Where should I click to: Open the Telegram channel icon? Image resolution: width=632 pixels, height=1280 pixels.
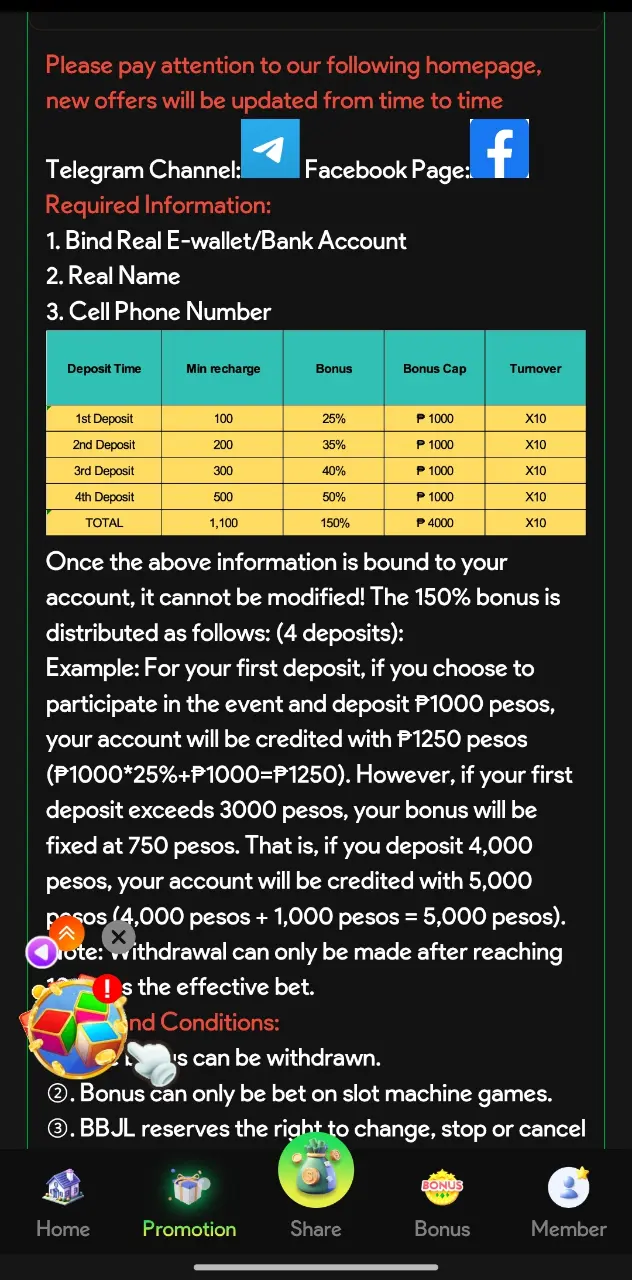click(270, 149)
